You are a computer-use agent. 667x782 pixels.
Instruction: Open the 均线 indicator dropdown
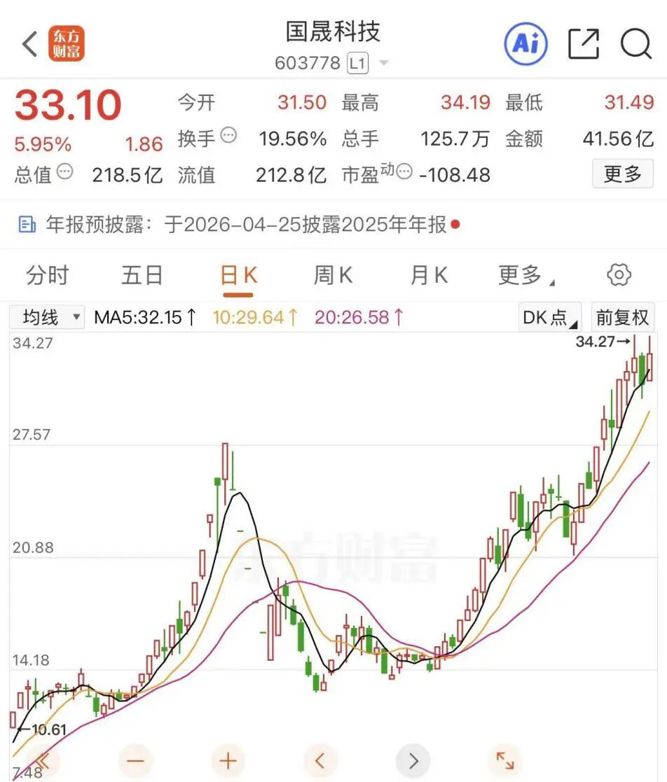pos(48,318)
